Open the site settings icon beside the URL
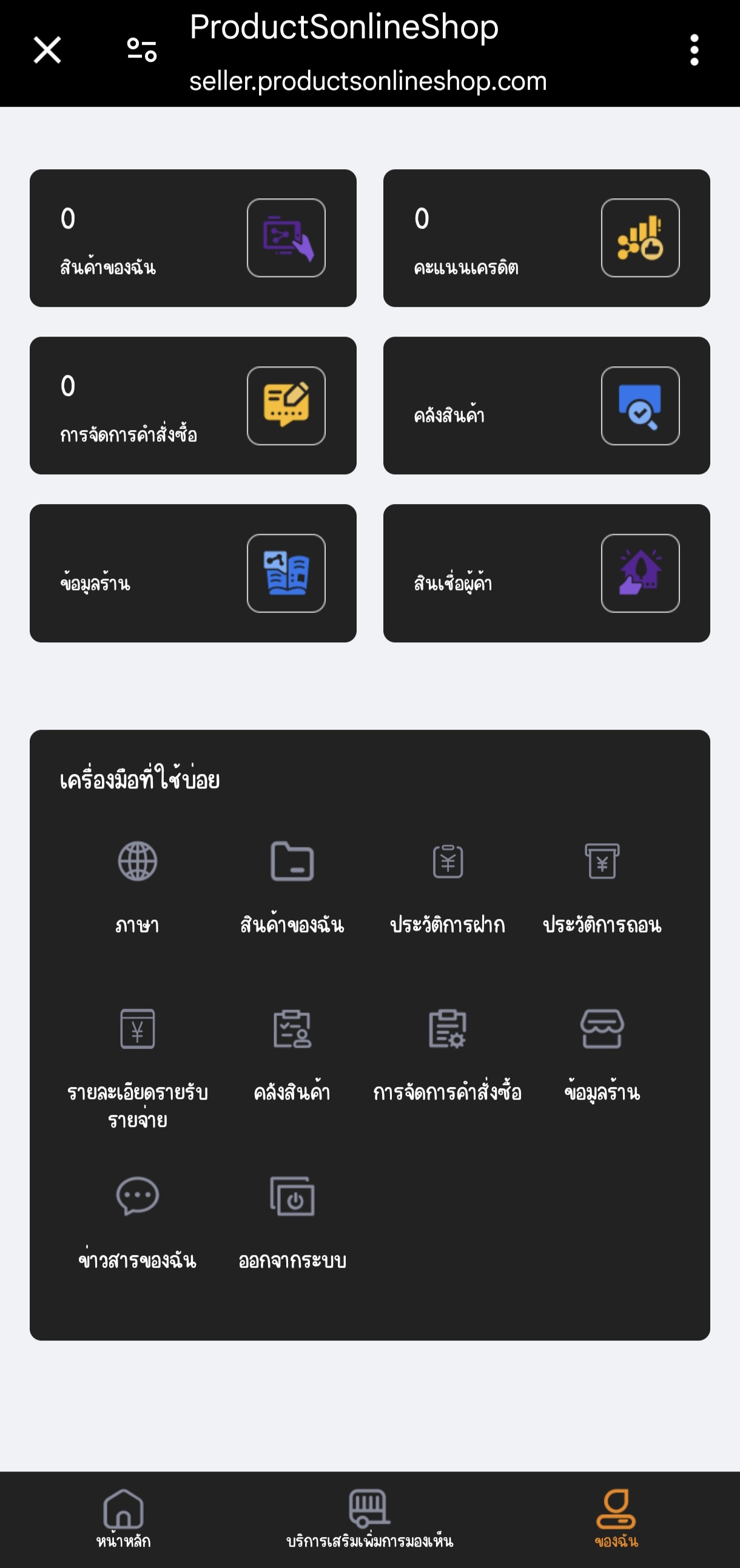Image resolution: width=740 pixels, height=1568 pixels. [x=142, y=50]
